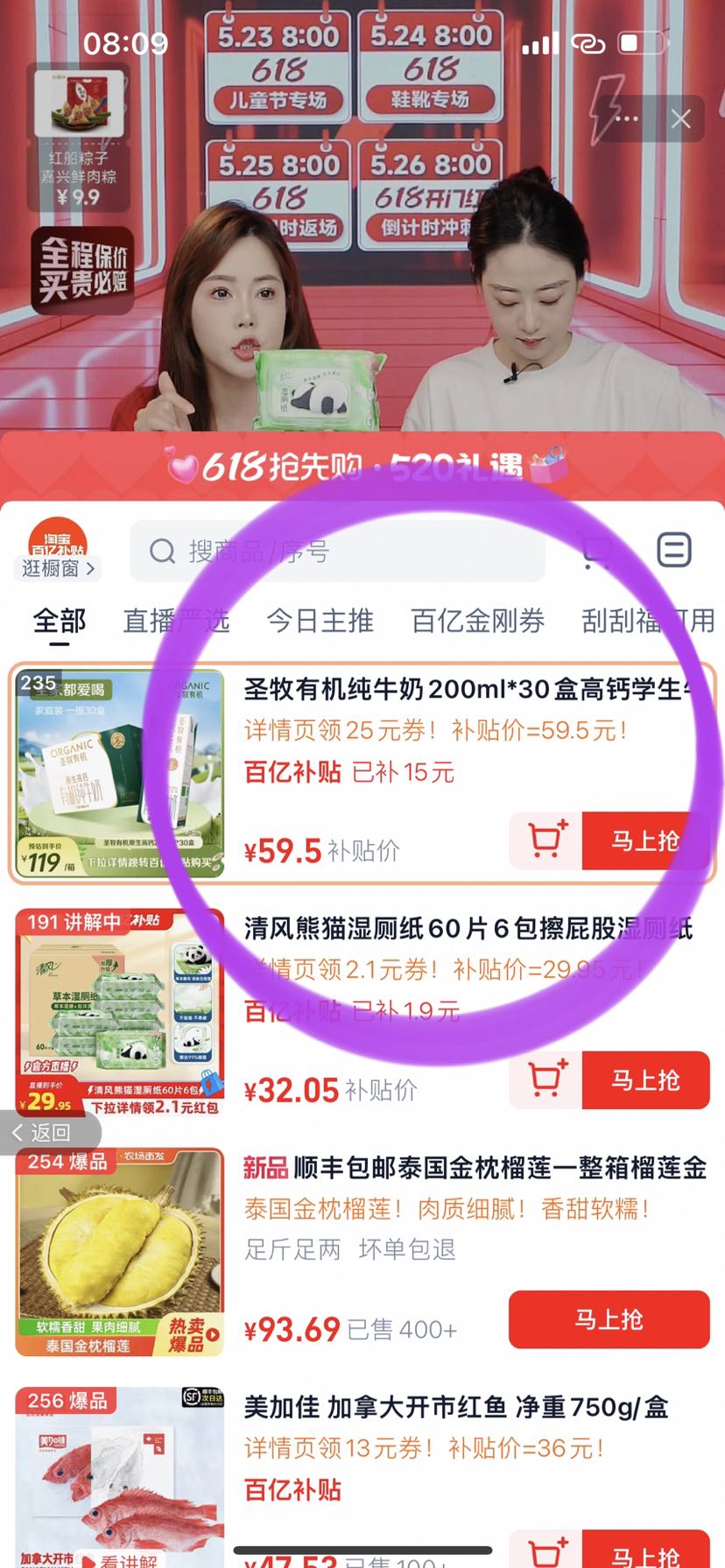
Task: Open the orders list icon
Action: [x=673, y=551]
